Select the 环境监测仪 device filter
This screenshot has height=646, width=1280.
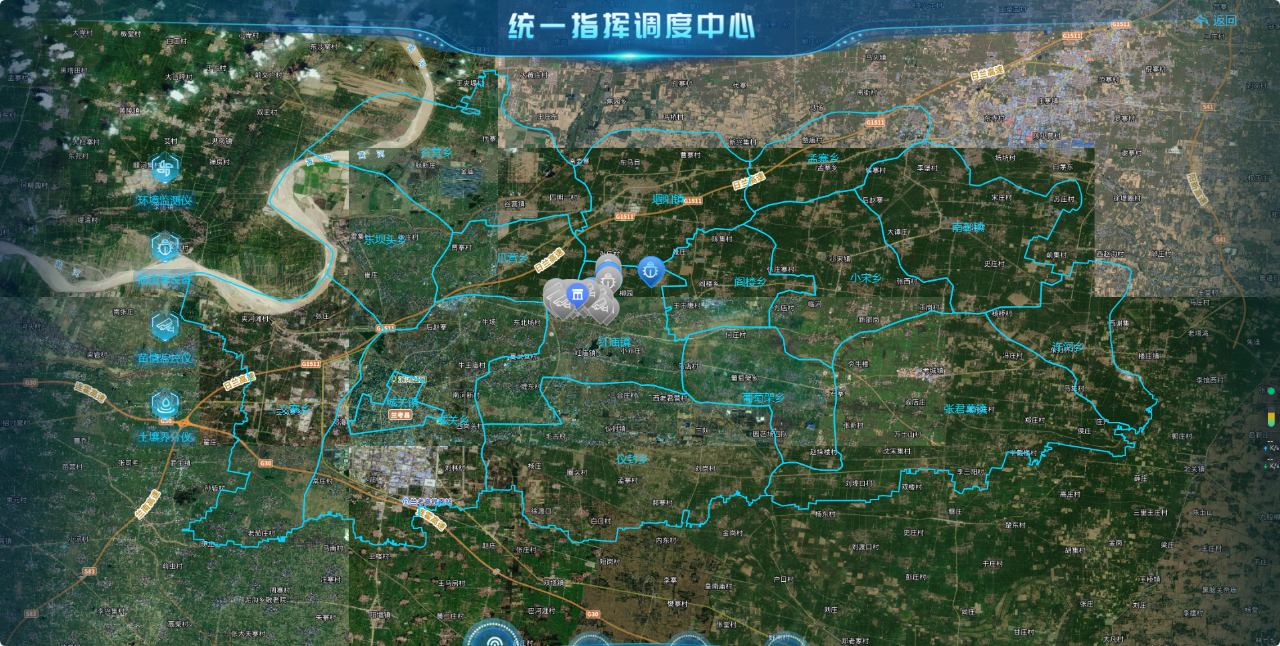coord(165,169)
